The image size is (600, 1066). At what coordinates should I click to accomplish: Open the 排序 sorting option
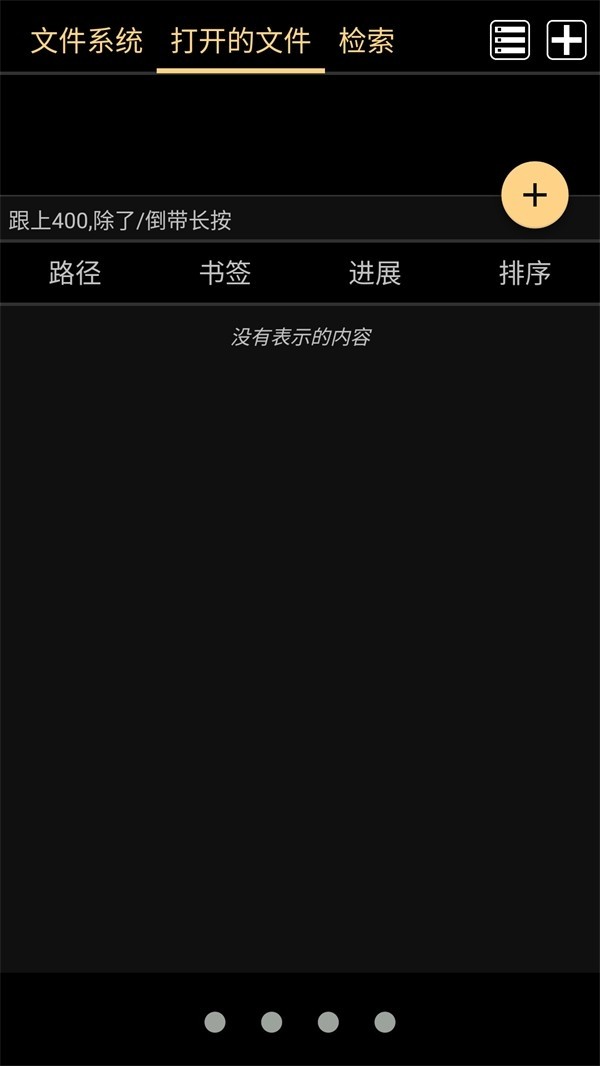(x=525, y=273)
